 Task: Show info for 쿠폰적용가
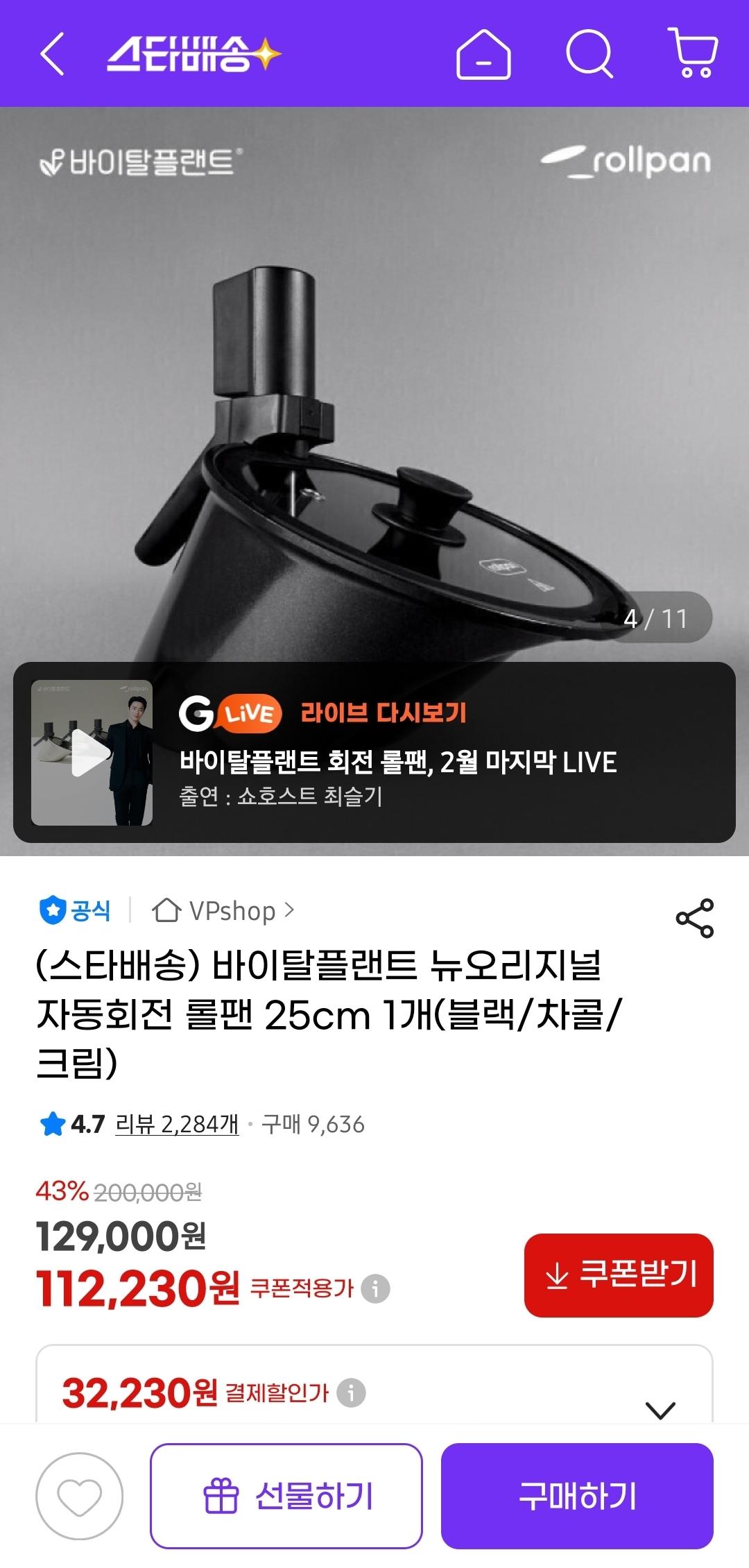pos(375,1289)
